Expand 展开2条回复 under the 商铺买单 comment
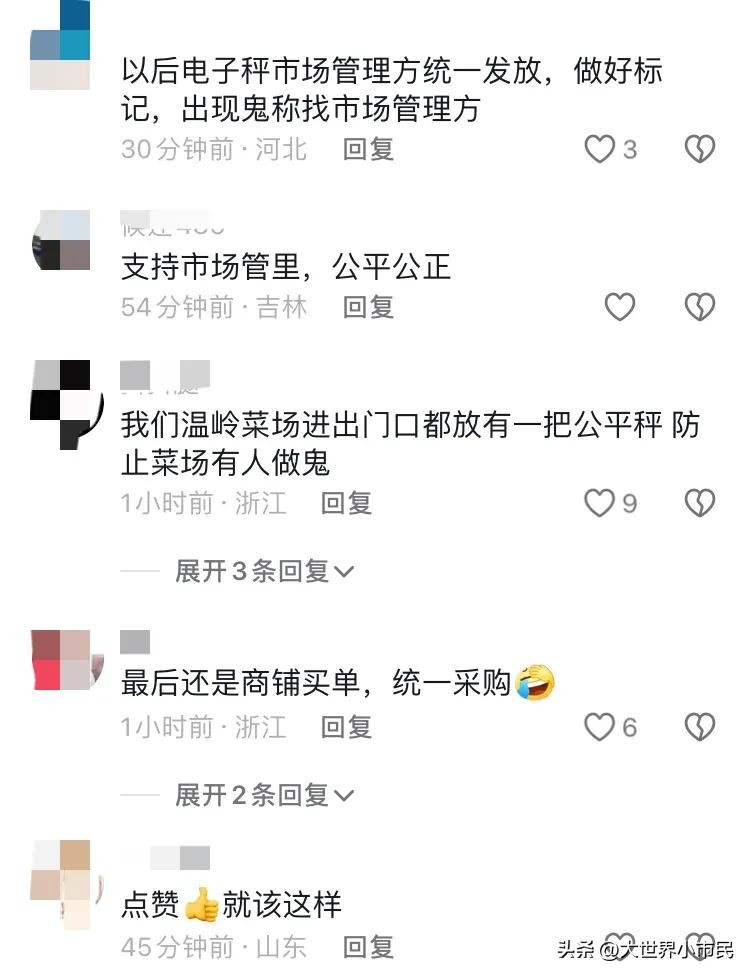Viewport: 750px width, 976px height. 264,795
